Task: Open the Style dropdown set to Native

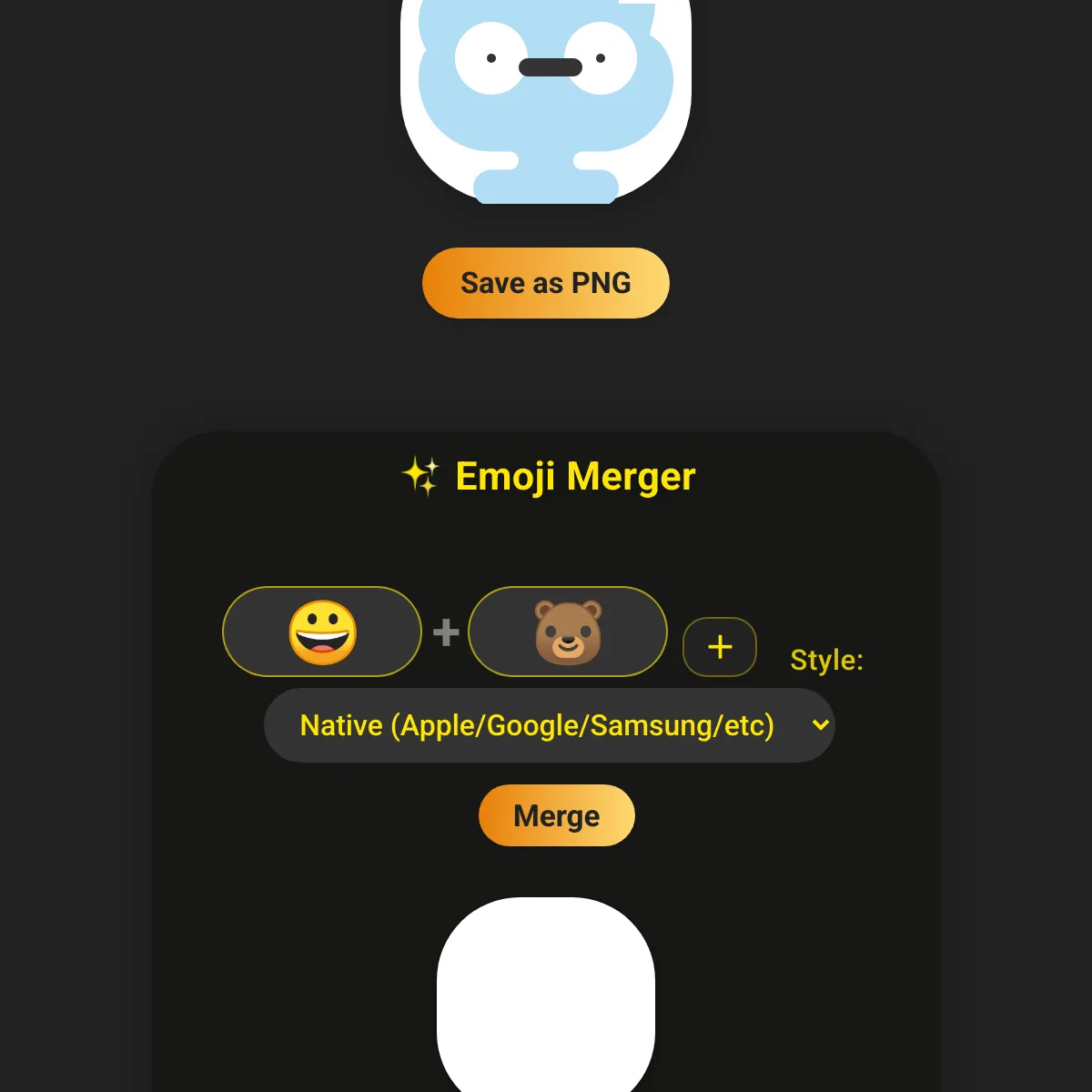Action: point(549,725)
